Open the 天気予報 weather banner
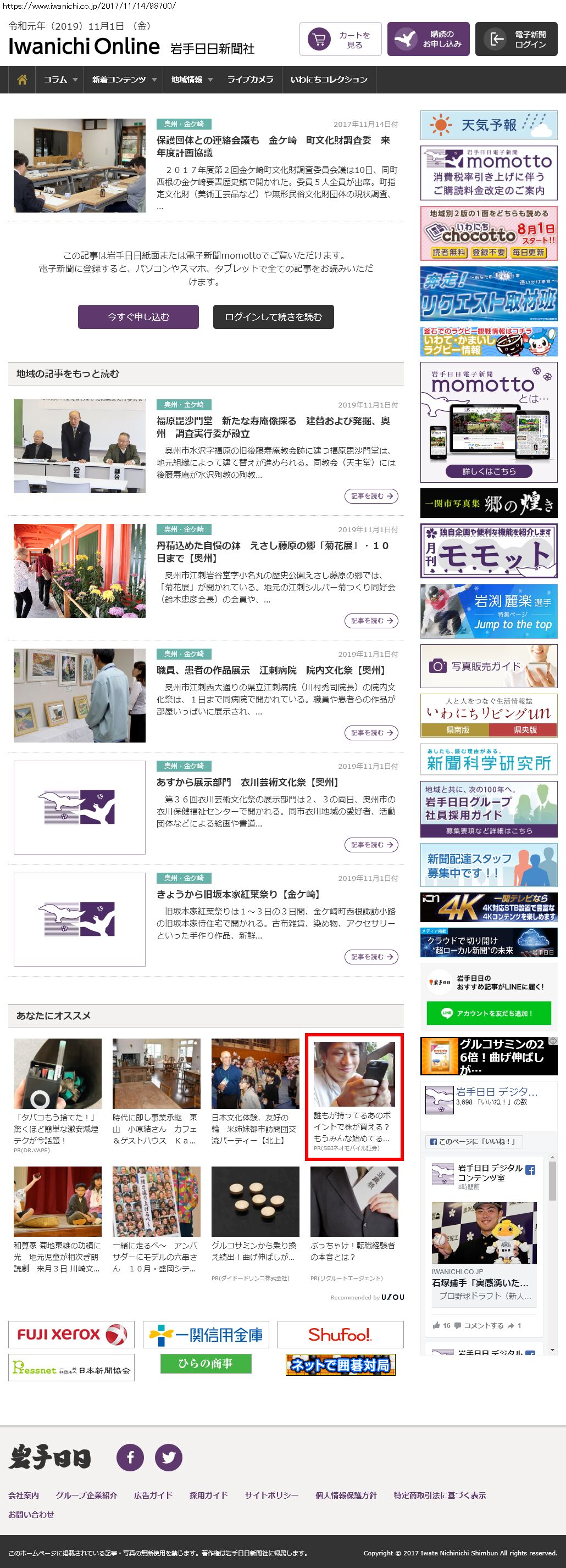 (x=489, y=125)
